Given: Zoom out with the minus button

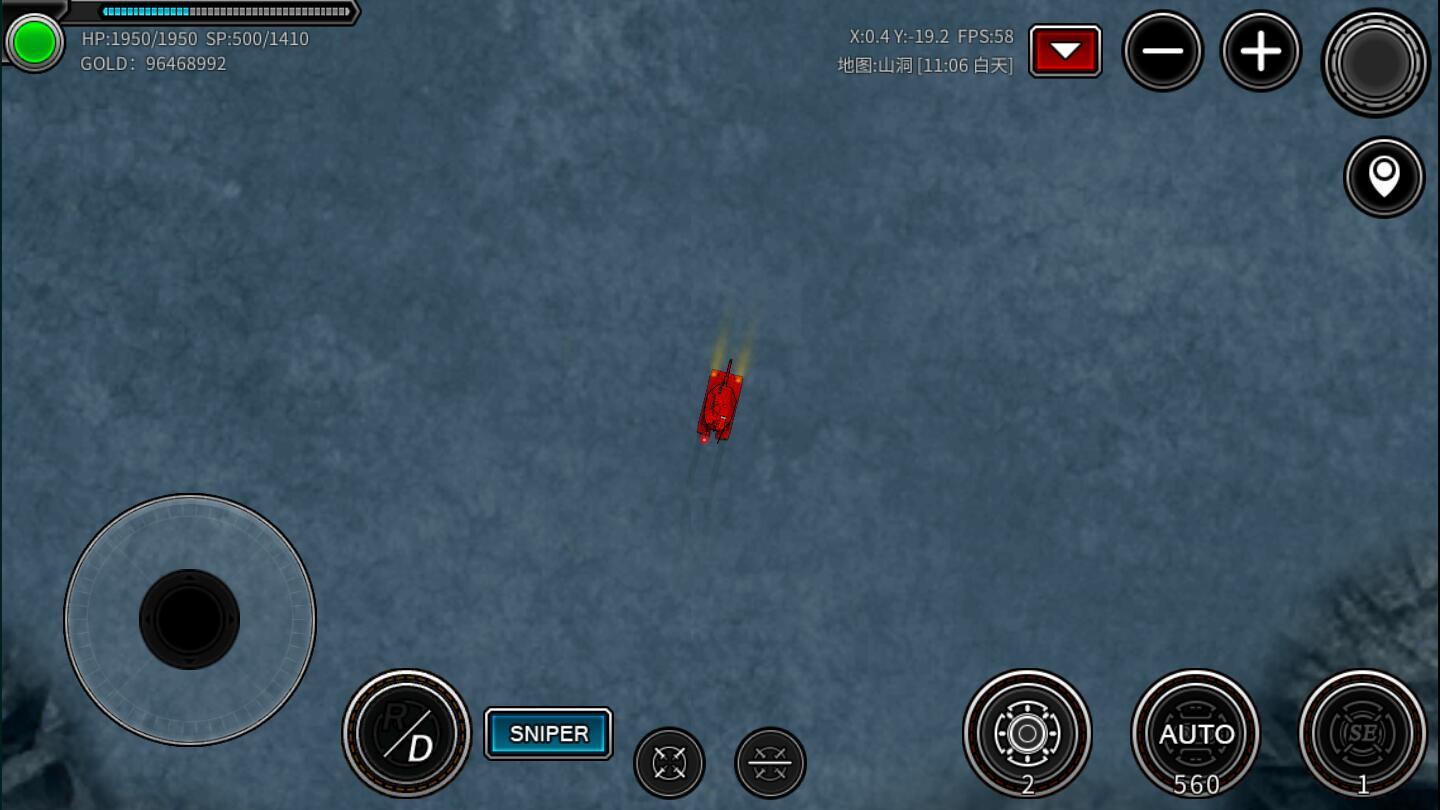Looking at the screenshot, I should pyautogui.click(x=1162, y=51).
